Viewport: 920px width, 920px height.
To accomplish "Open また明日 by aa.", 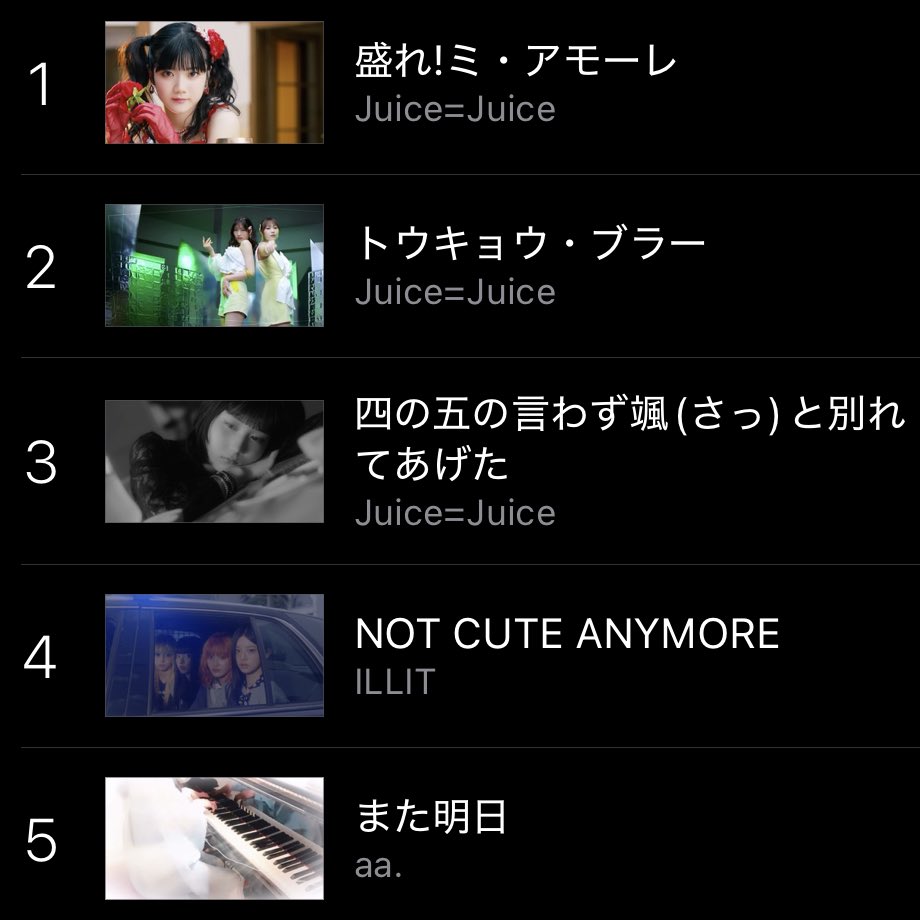I will 432,818.
